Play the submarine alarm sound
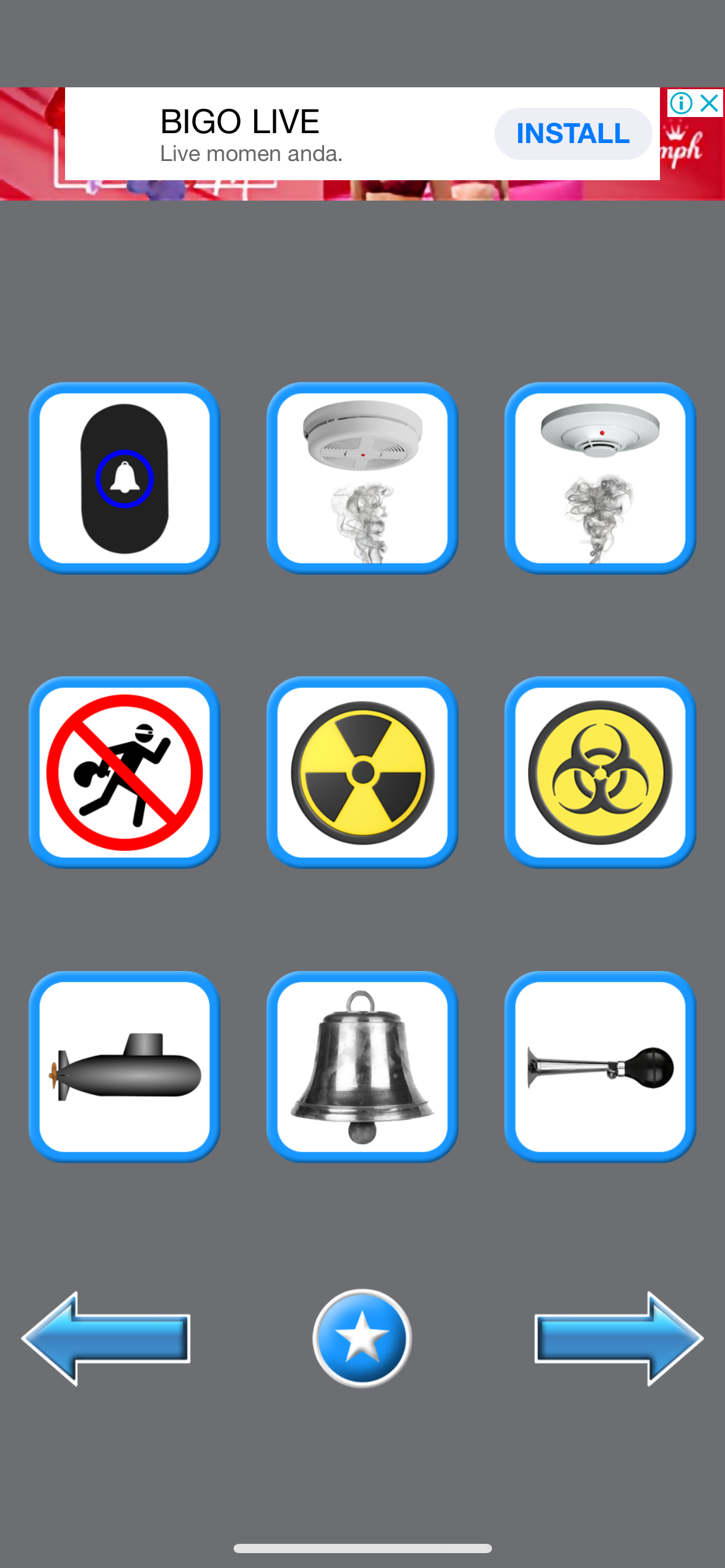This screenshot has width=725, height=1568. click(125, 1066)
